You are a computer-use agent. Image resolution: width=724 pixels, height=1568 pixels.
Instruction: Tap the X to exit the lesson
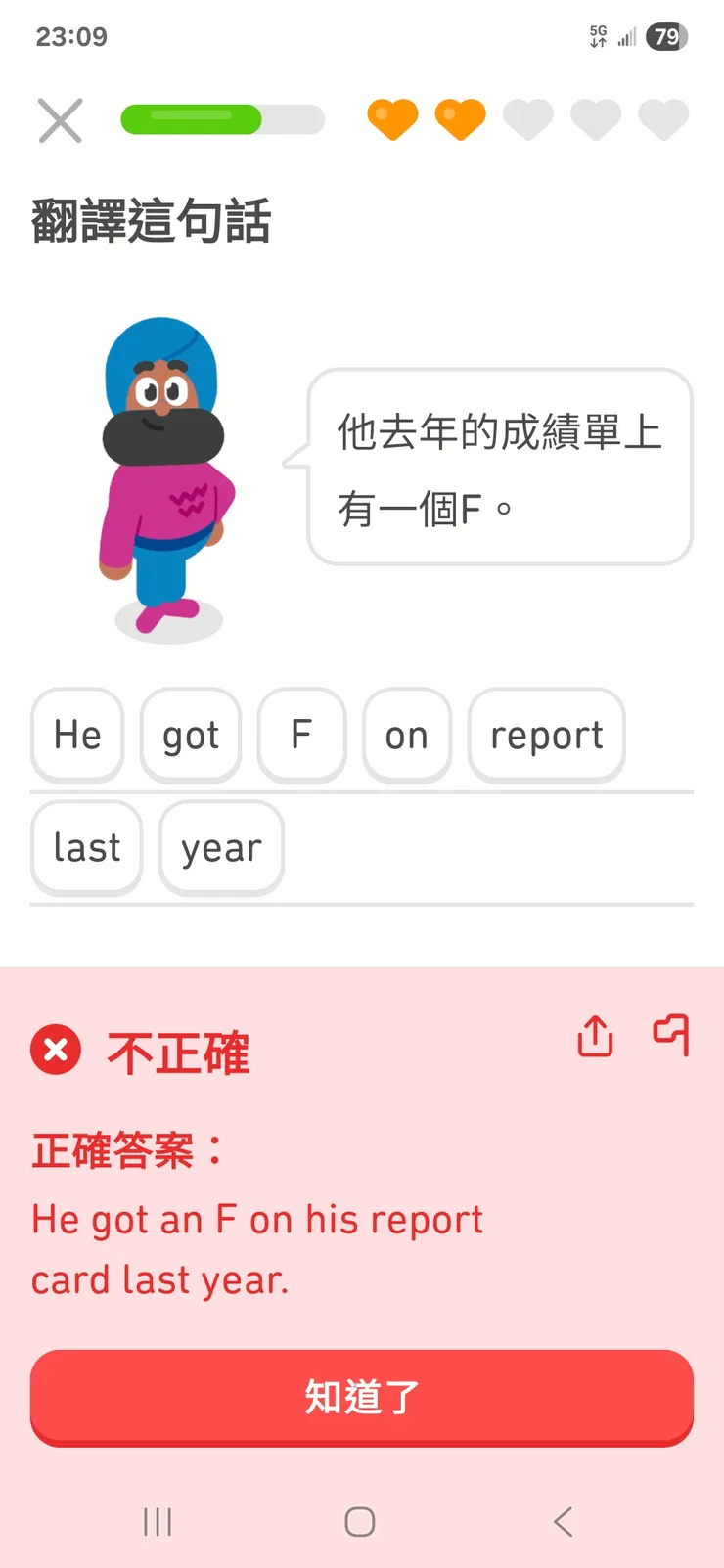60,119
